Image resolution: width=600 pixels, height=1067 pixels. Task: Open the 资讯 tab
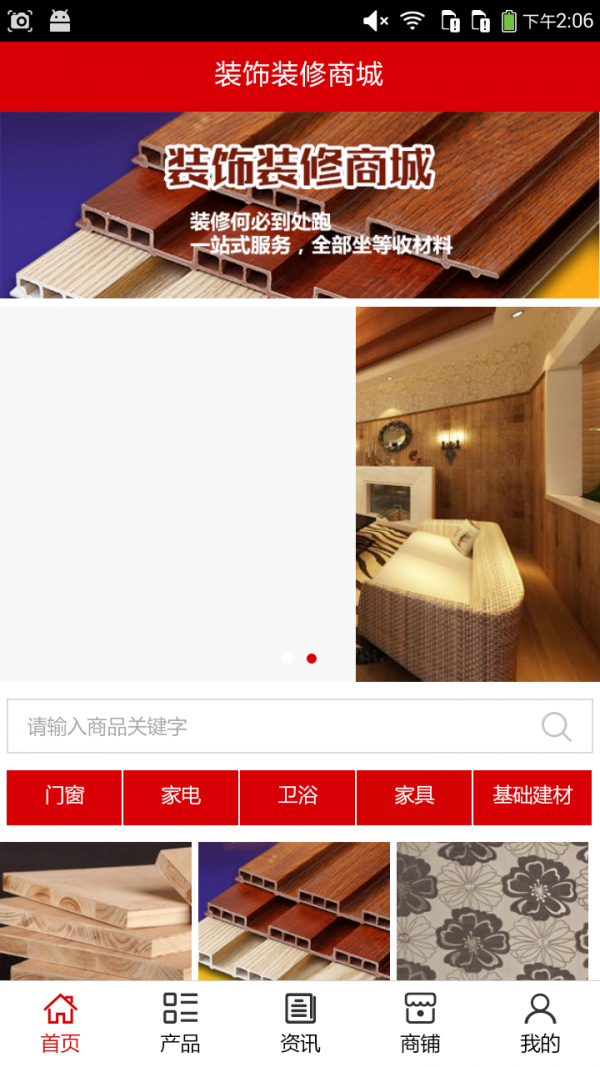[300, 1024]
